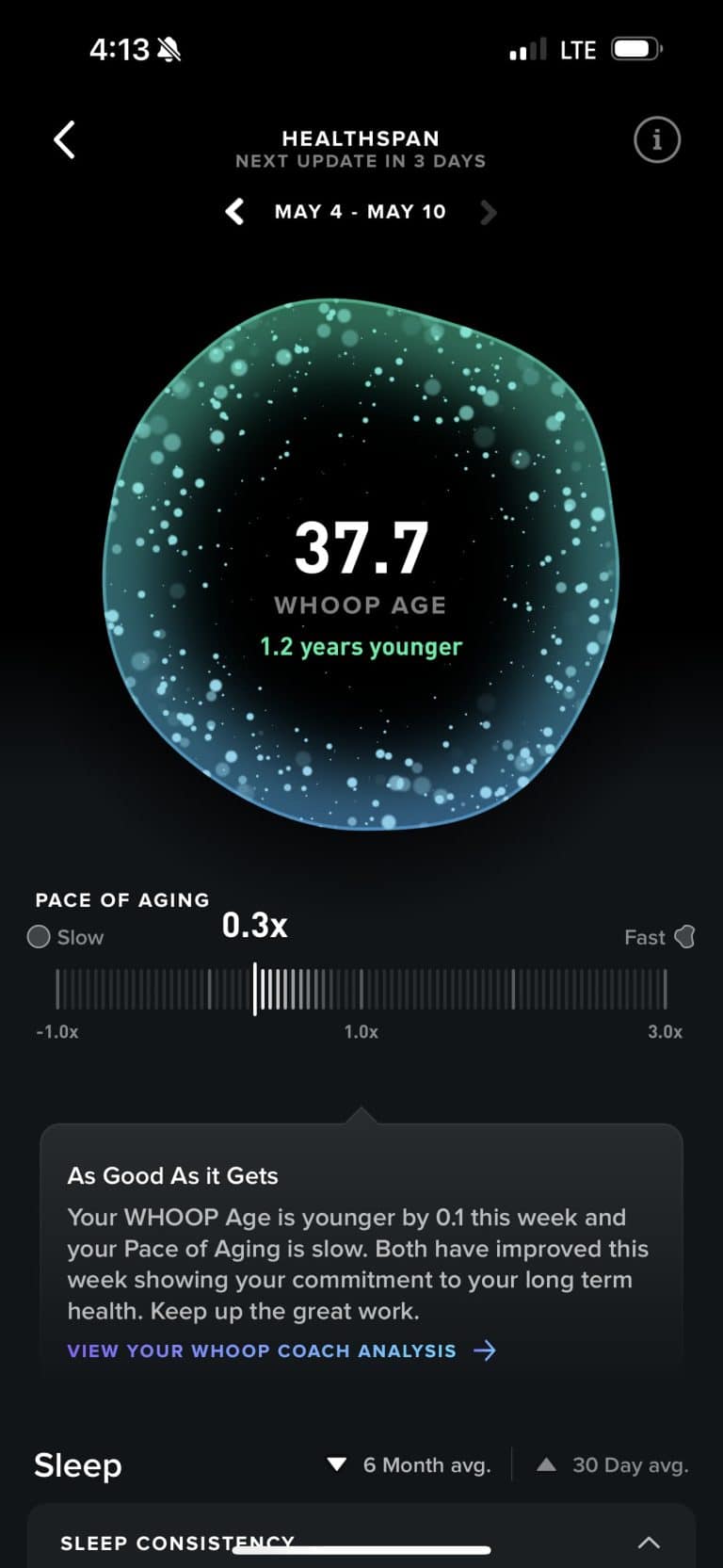Open the Healthspan info icon
The image size is (723, 1568).
656,139
